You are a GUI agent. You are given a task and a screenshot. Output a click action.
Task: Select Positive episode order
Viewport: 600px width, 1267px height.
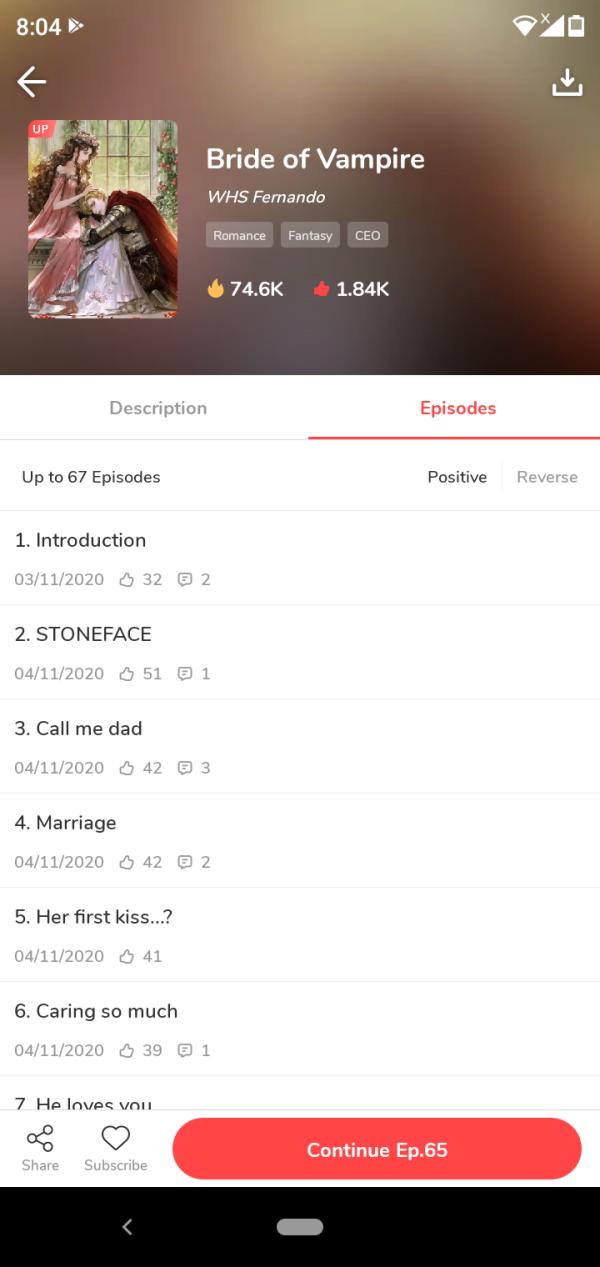(457, 477)
